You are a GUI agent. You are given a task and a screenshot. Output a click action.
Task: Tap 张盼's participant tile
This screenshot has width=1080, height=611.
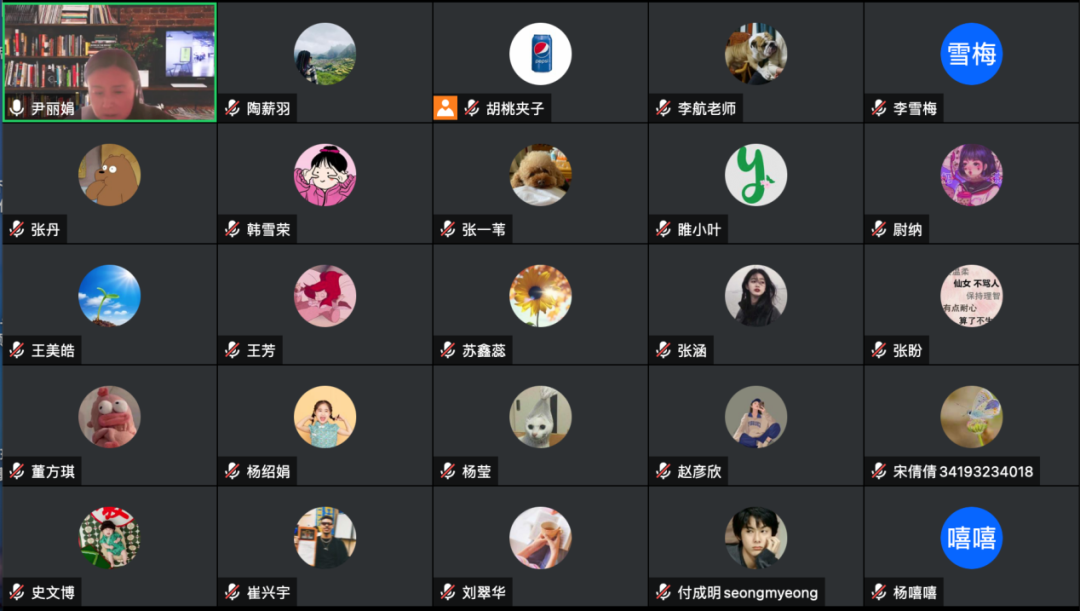pyautogui.click(x=971, y=304)
